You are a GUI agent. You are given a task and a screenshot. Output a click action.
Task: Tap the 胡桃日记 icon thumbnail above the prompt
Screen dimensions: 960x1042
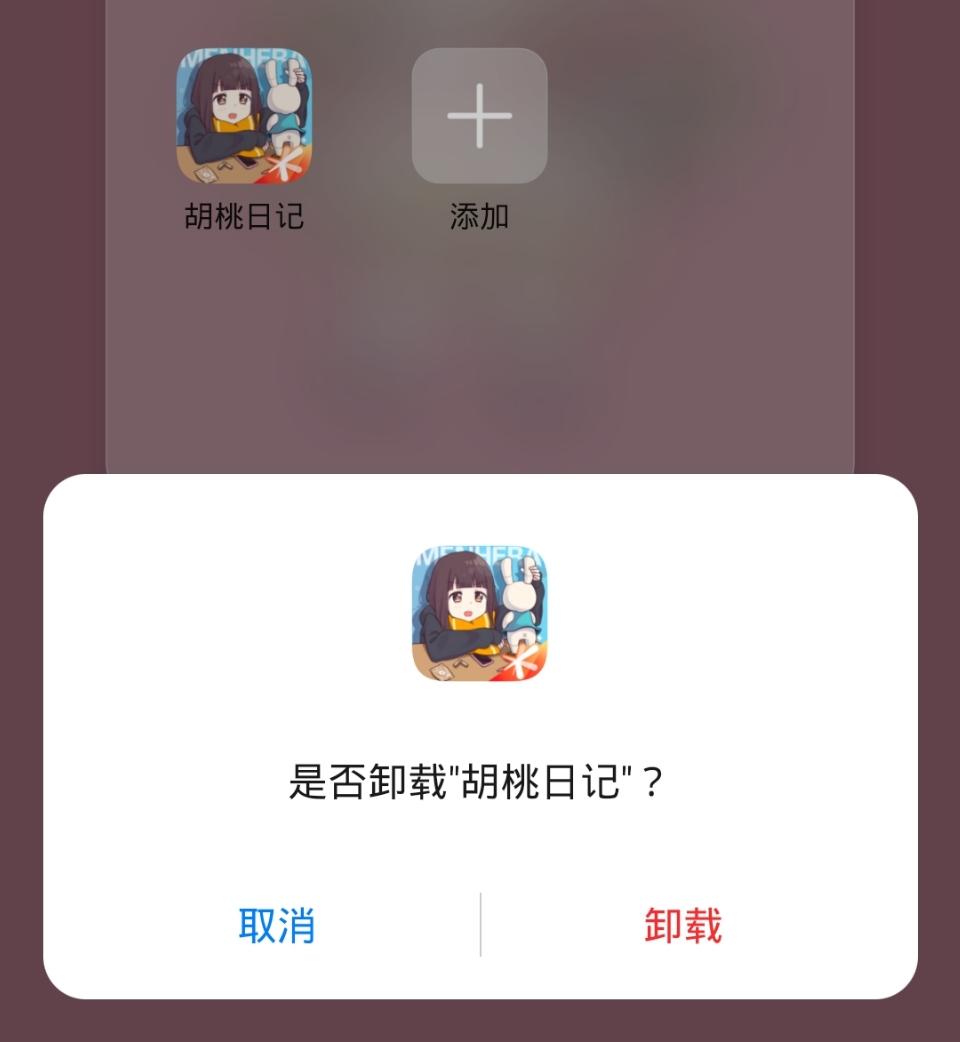[x=480, y=615]
